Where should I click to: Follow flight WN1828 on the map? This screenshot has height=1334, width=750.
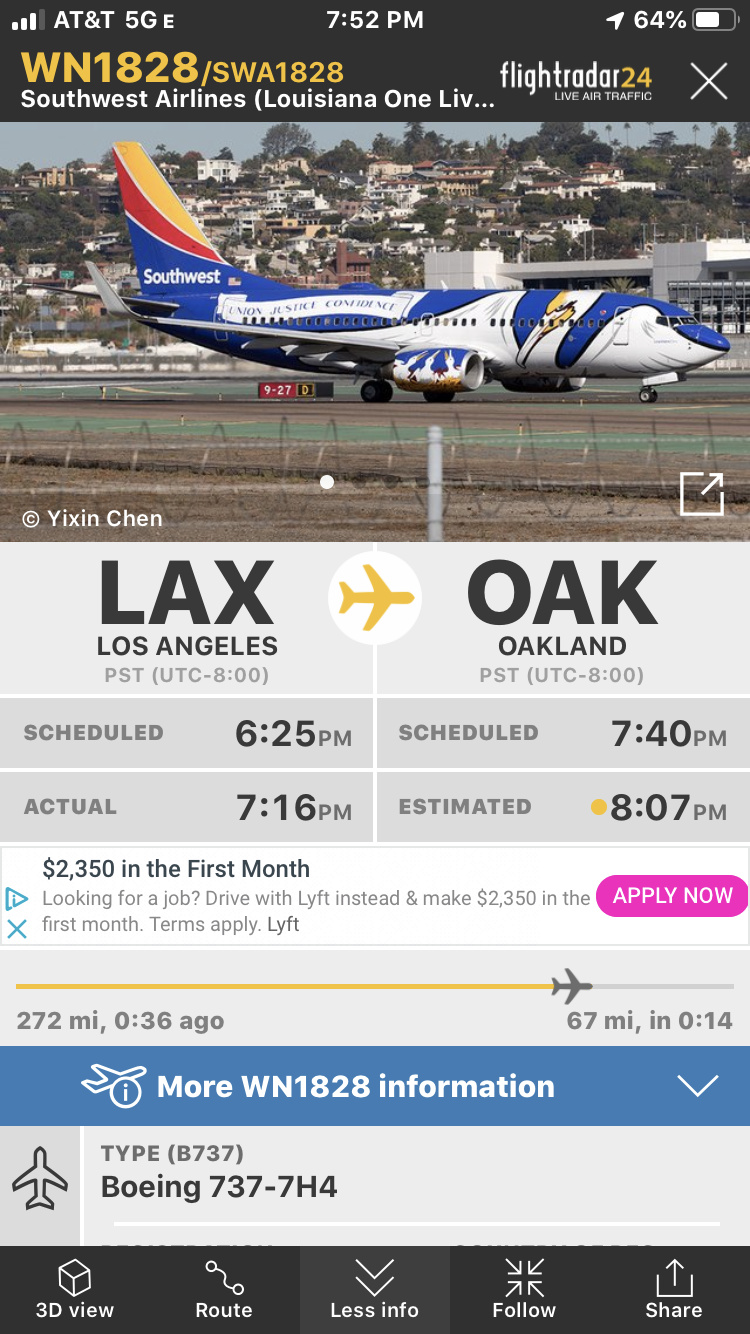pyautogui.click(x=524, y=1289)
